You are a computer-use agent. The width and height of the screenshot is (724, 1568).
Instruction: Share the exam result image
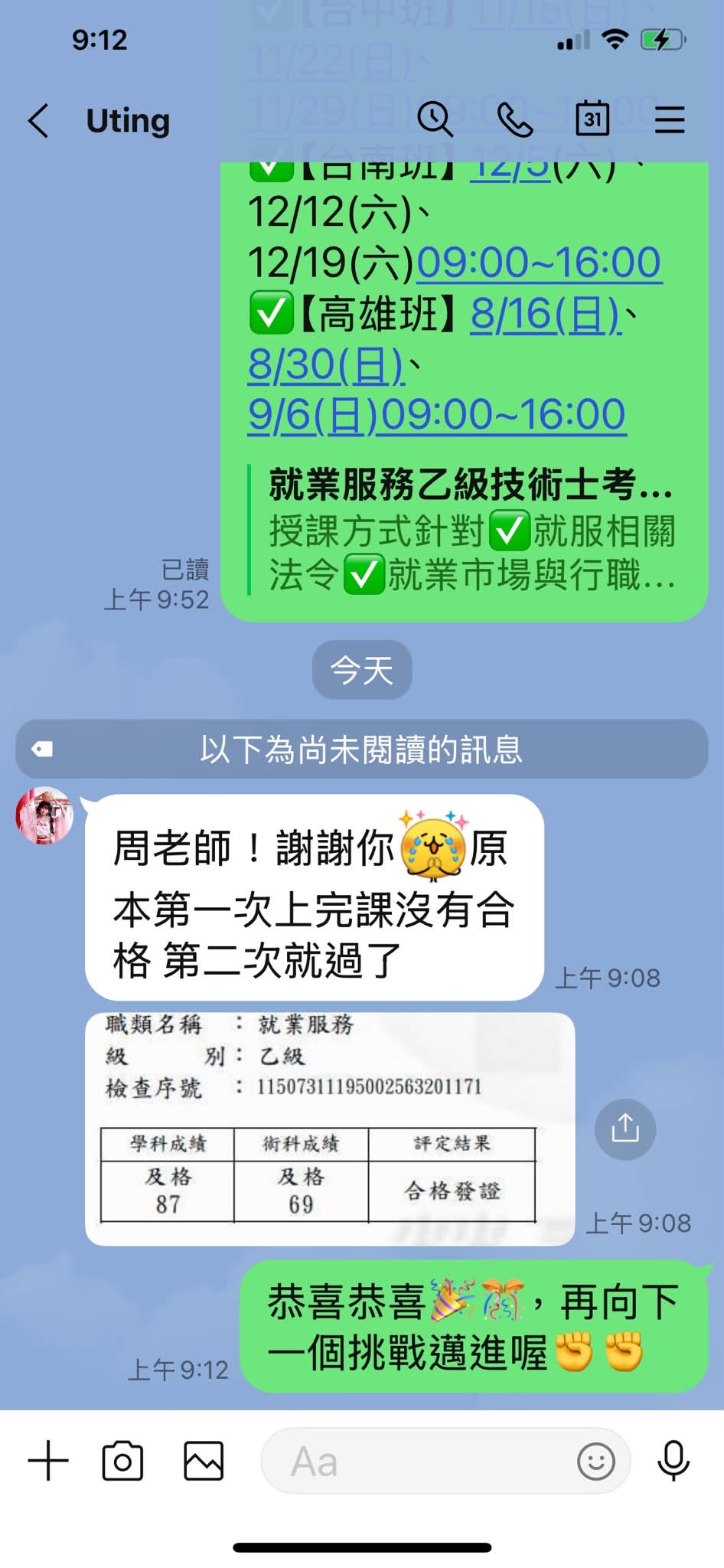pyautogui.click(x=625, y=1129)
